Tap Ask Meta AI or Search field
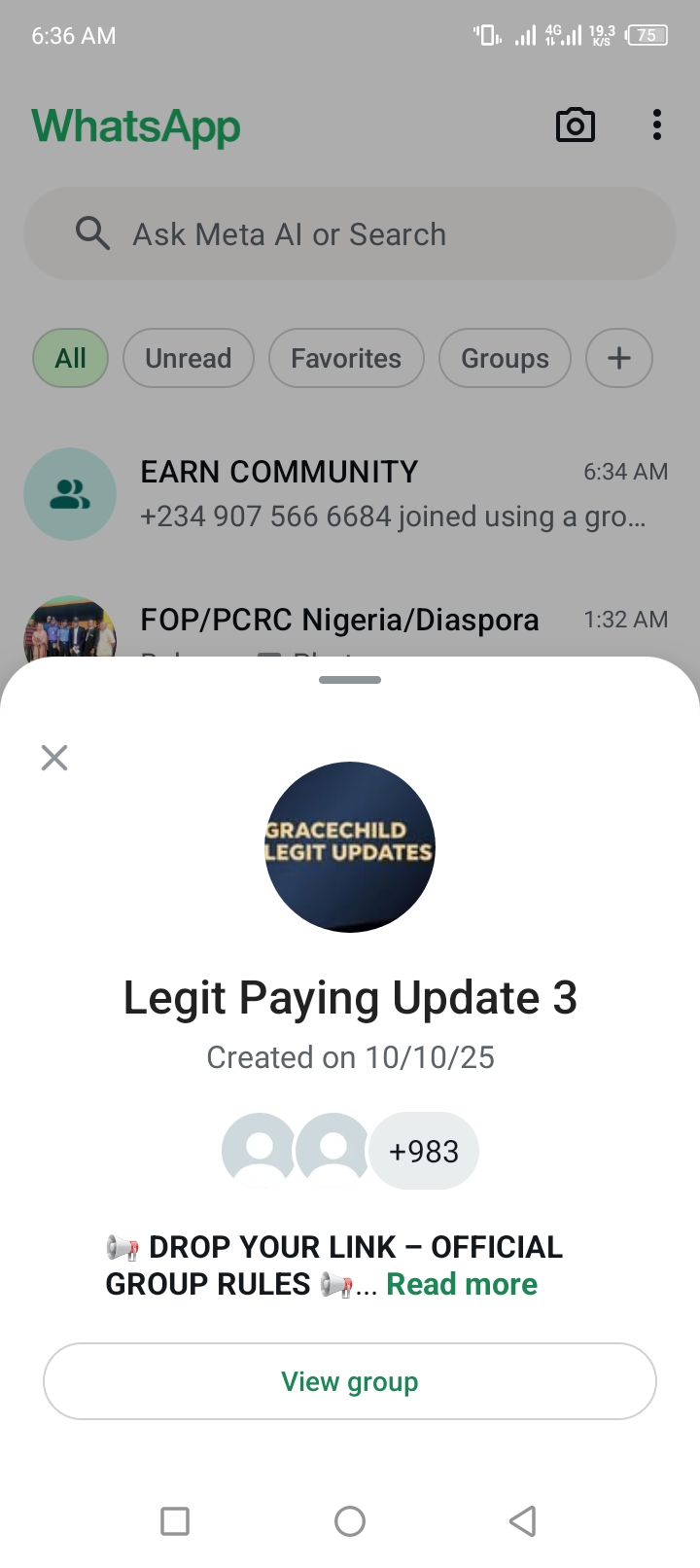 pyautogui.click(x=350, y=234)
